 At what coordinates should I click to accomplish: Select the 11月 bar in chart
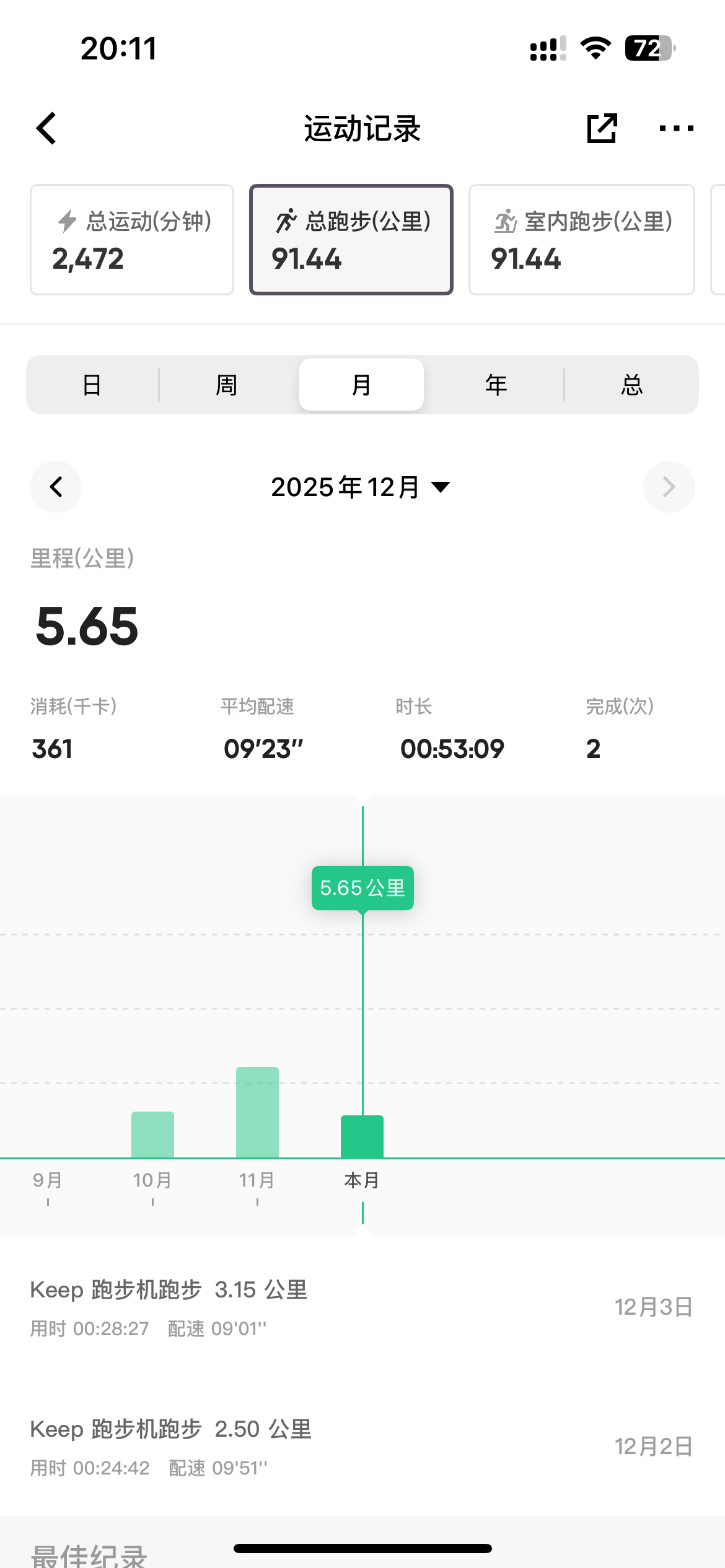[x=257, y=1112]
